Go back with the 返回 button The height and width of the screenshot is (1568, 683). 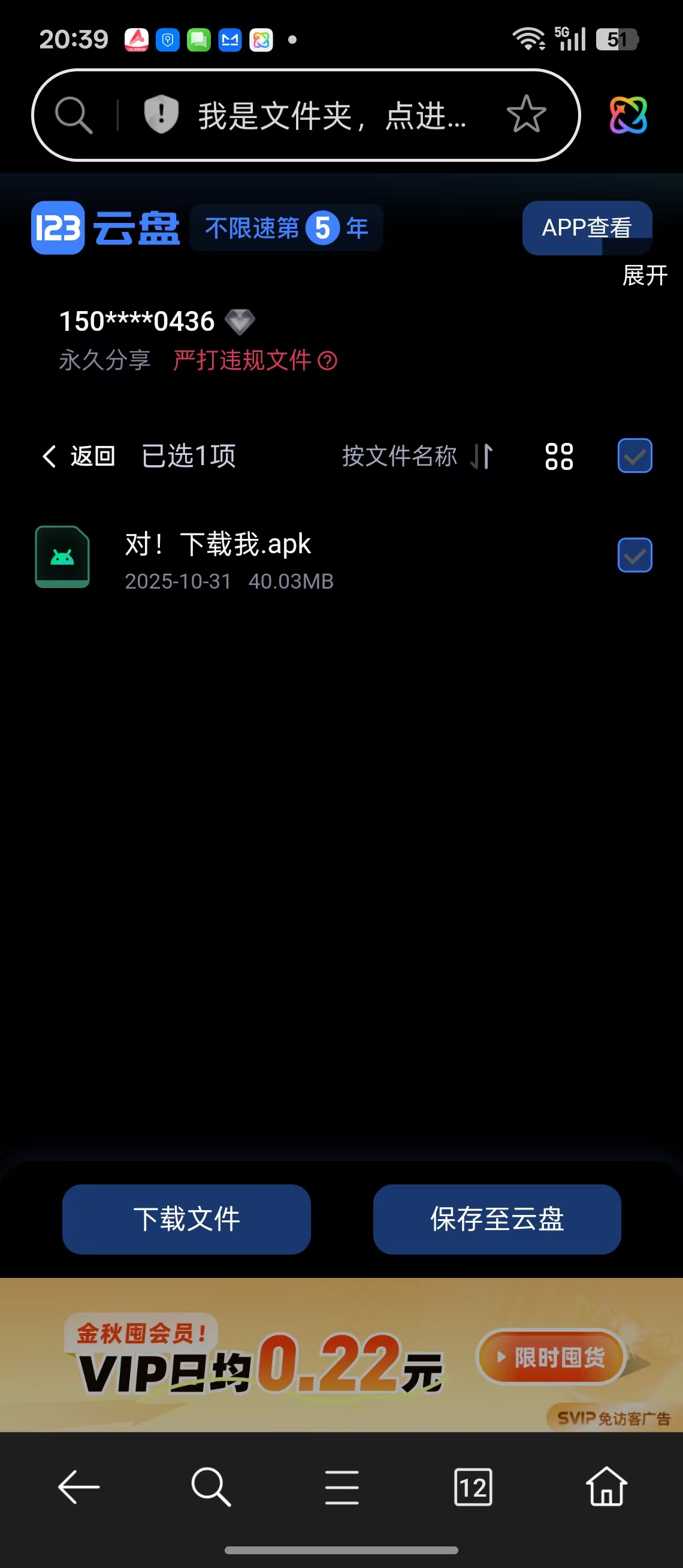[79, 456]
